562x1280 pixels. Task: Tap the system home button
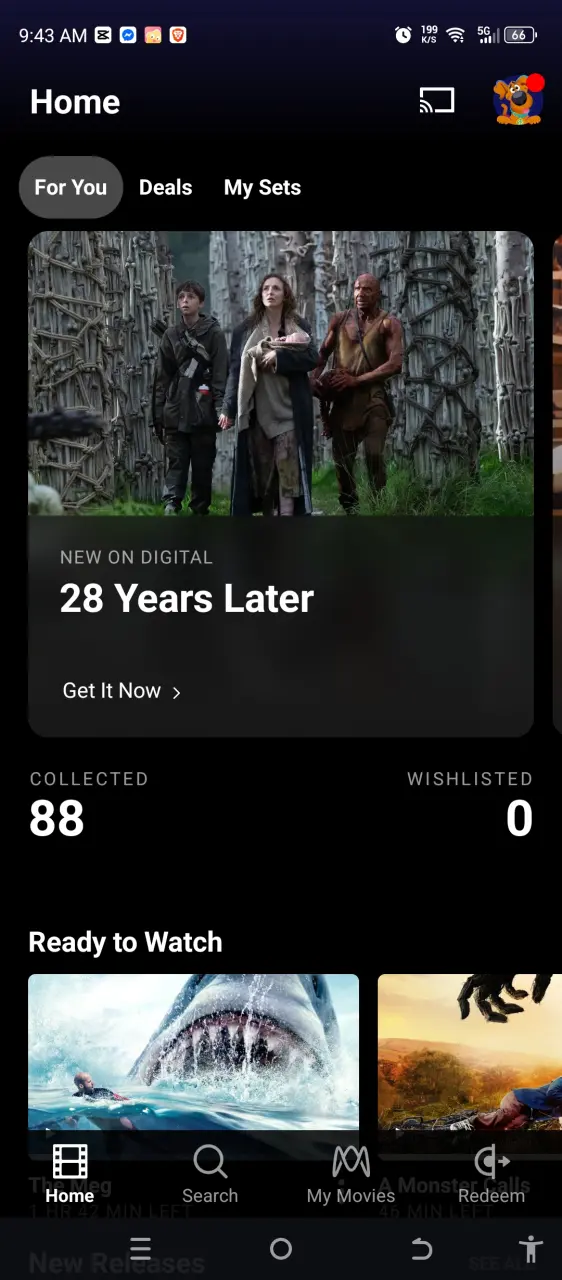point(281,1249)
